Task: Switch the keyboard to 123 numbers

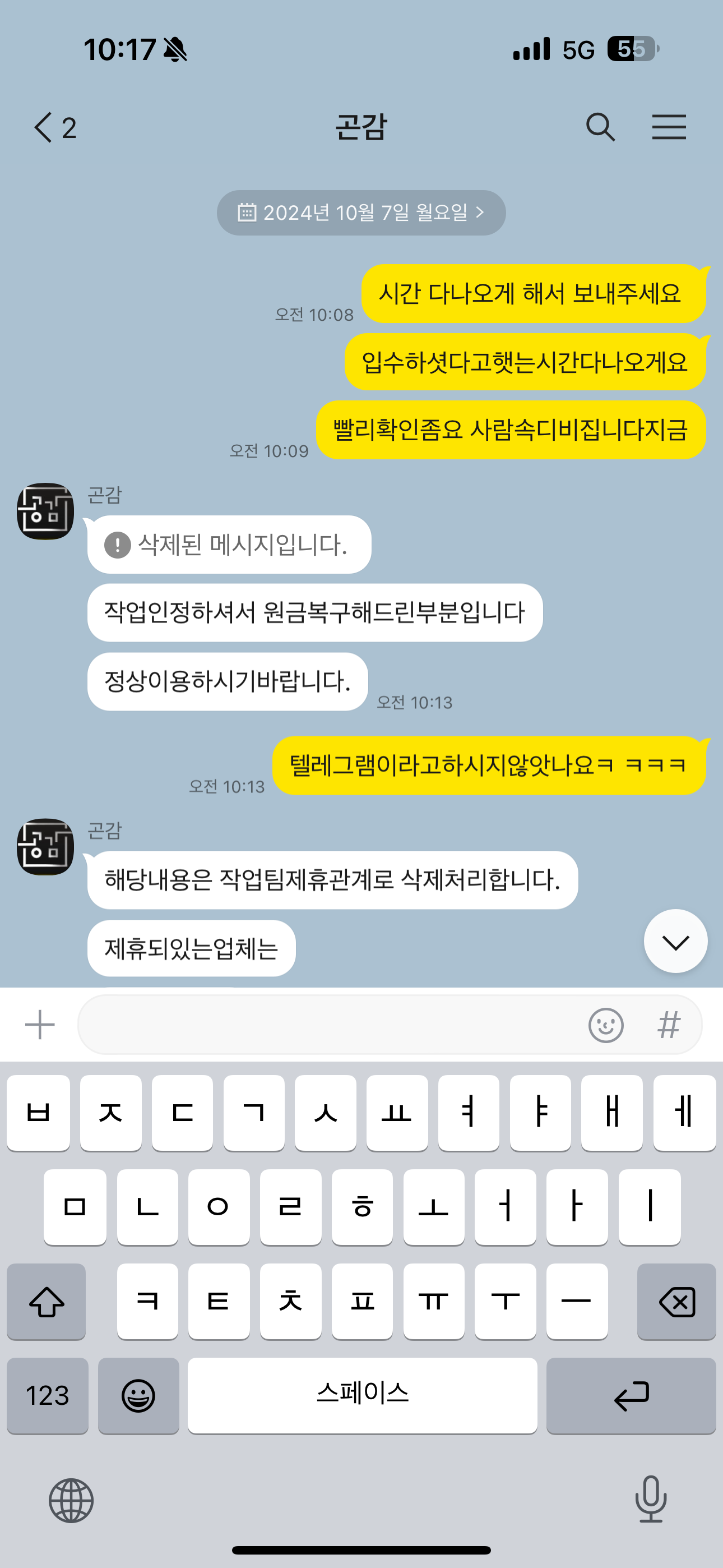Action: (48, 1395)
